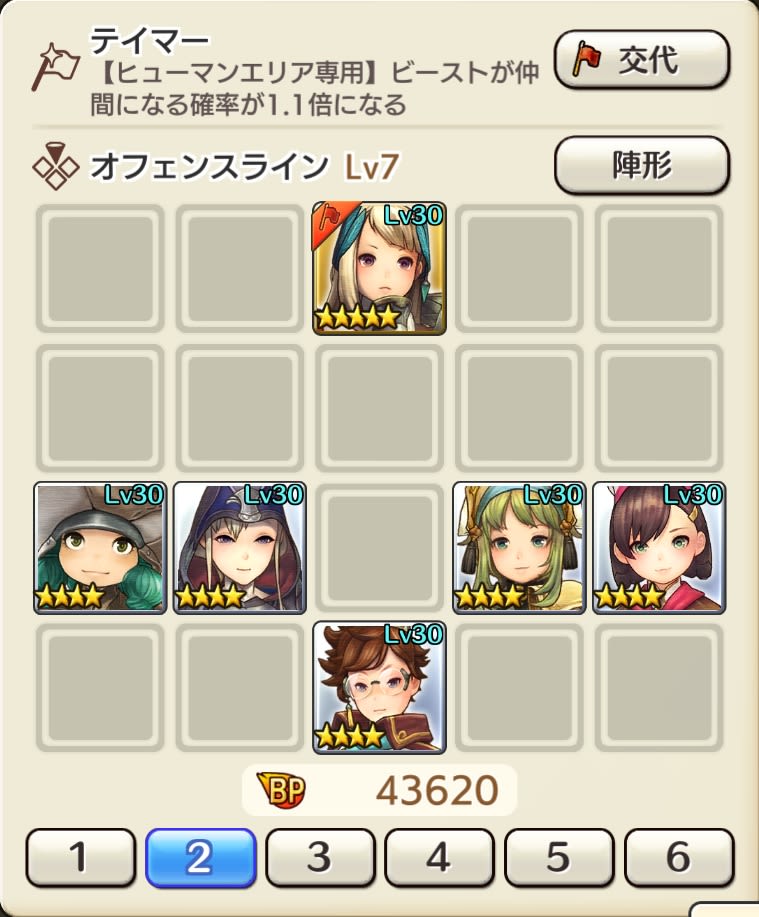
Task: Switch to party slot 4
Action: [x=439, y=857]
